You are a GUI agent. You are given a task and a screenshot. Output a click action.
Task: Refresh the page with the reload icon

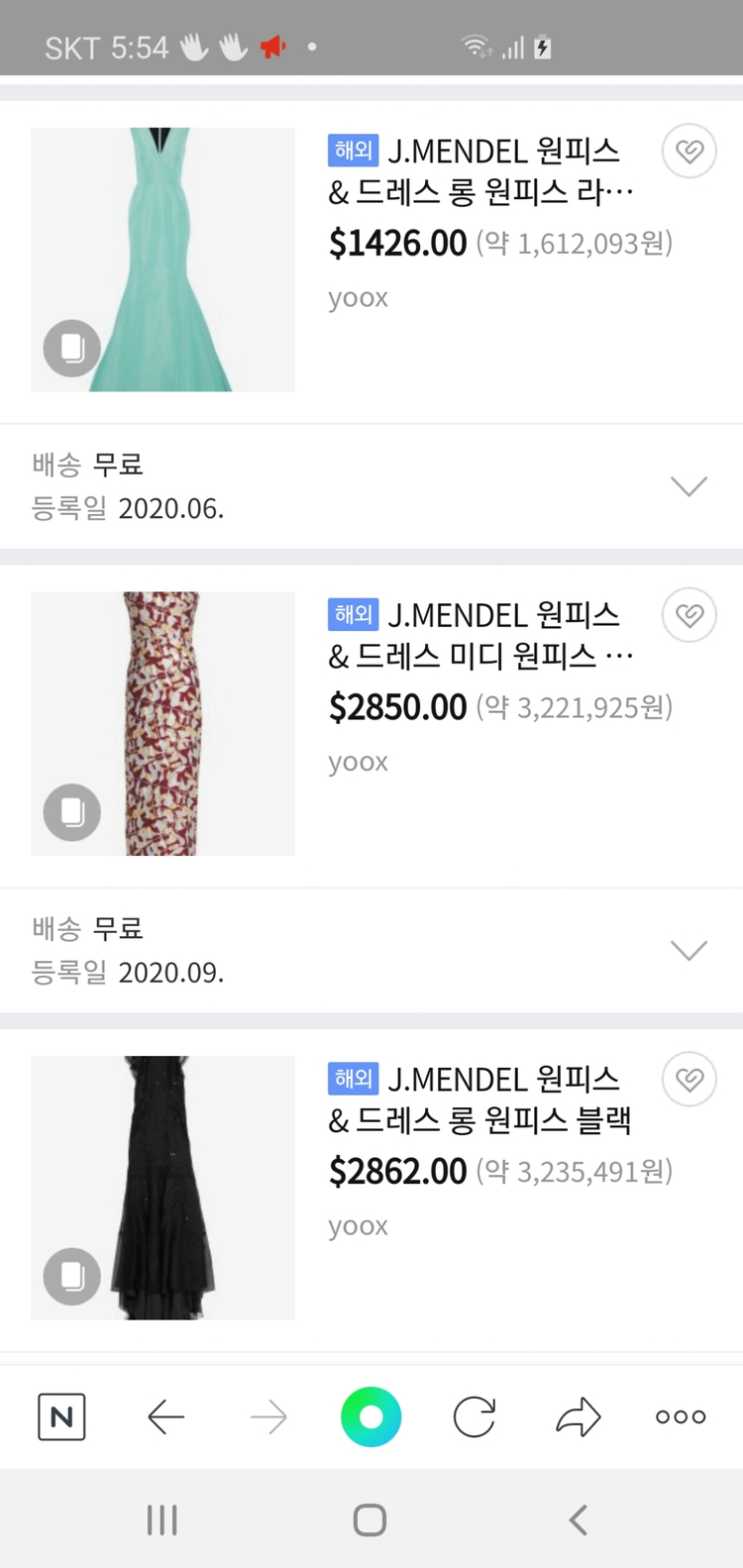tap(474, 1416)
